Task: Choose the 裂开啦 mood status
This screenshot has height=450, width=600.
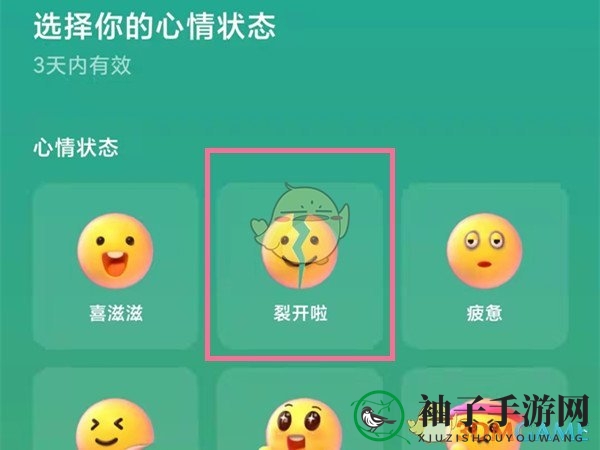Action: (x=300, y=265)
